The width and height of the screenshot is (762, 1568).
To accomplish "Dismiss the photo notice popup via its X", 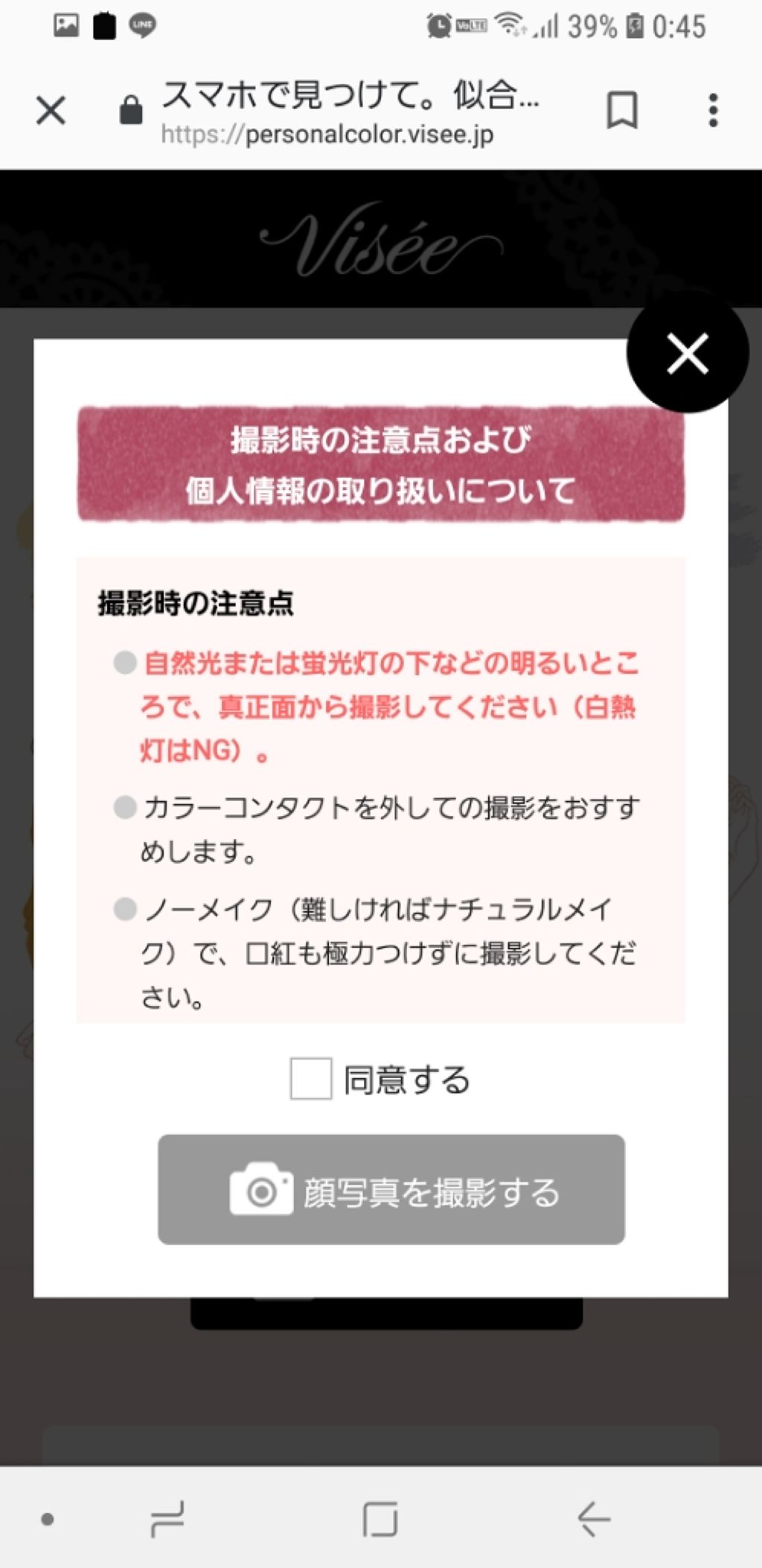I will click(x=686, y=355).
